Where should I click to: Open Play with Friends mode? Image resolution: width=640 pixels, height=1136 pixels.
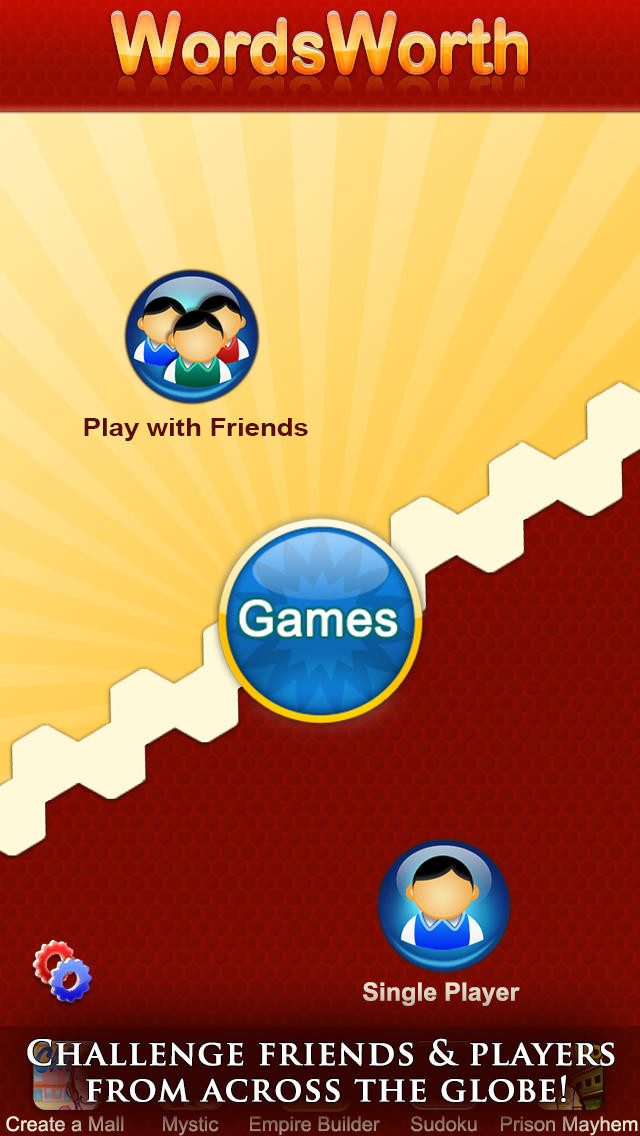(x=192, y=336)
